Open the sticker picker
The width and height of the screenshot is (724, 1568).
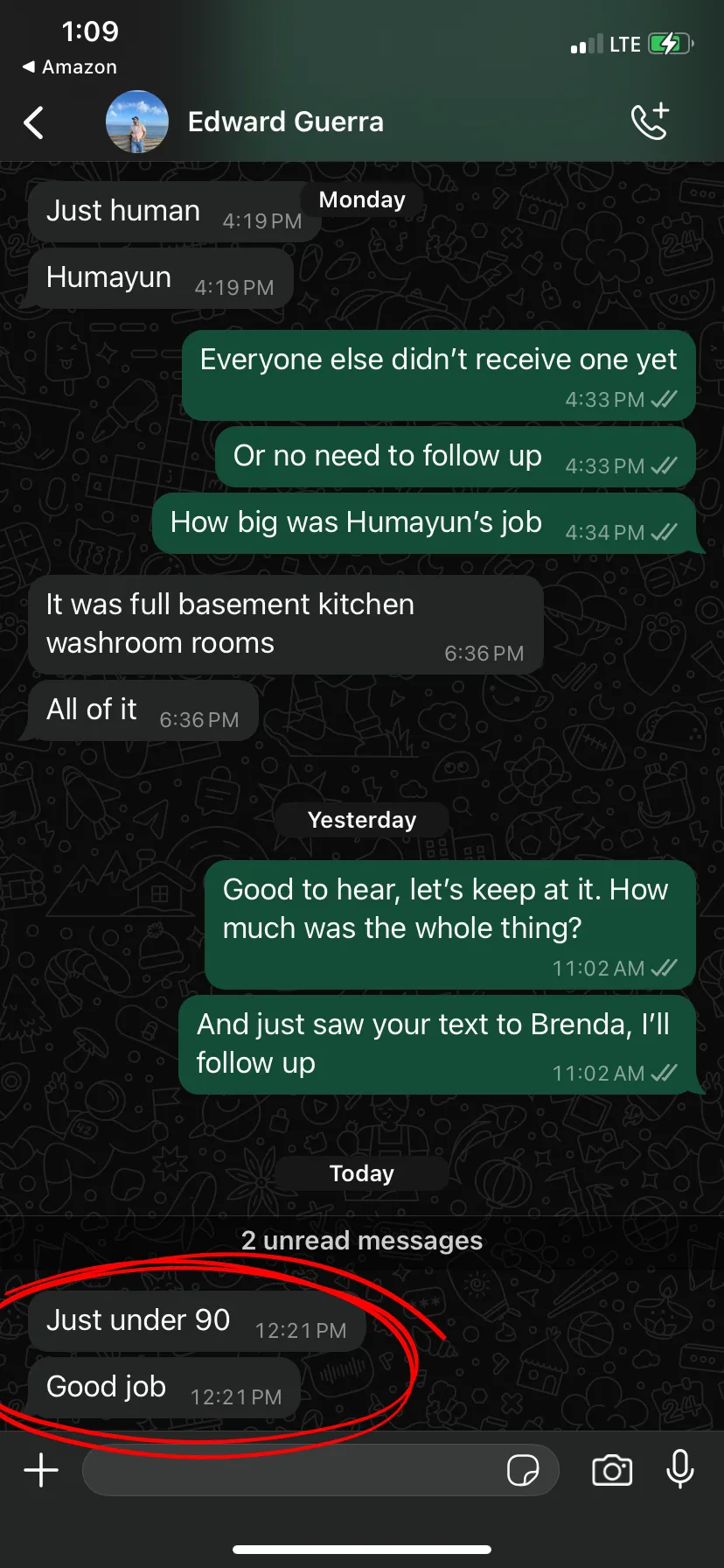pos(523,1470)
